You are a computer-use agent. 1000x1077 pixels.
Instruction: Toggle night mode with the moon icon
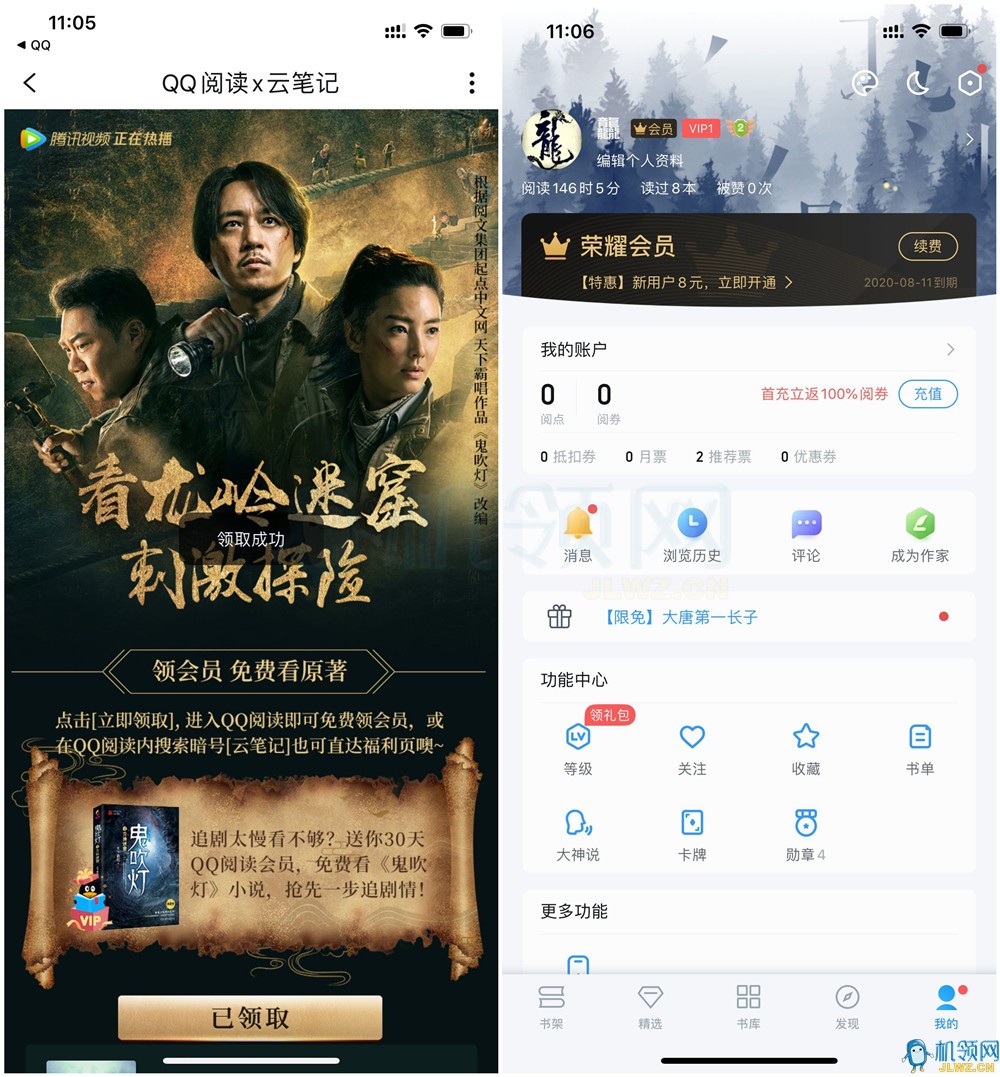[x=917, y=83]
